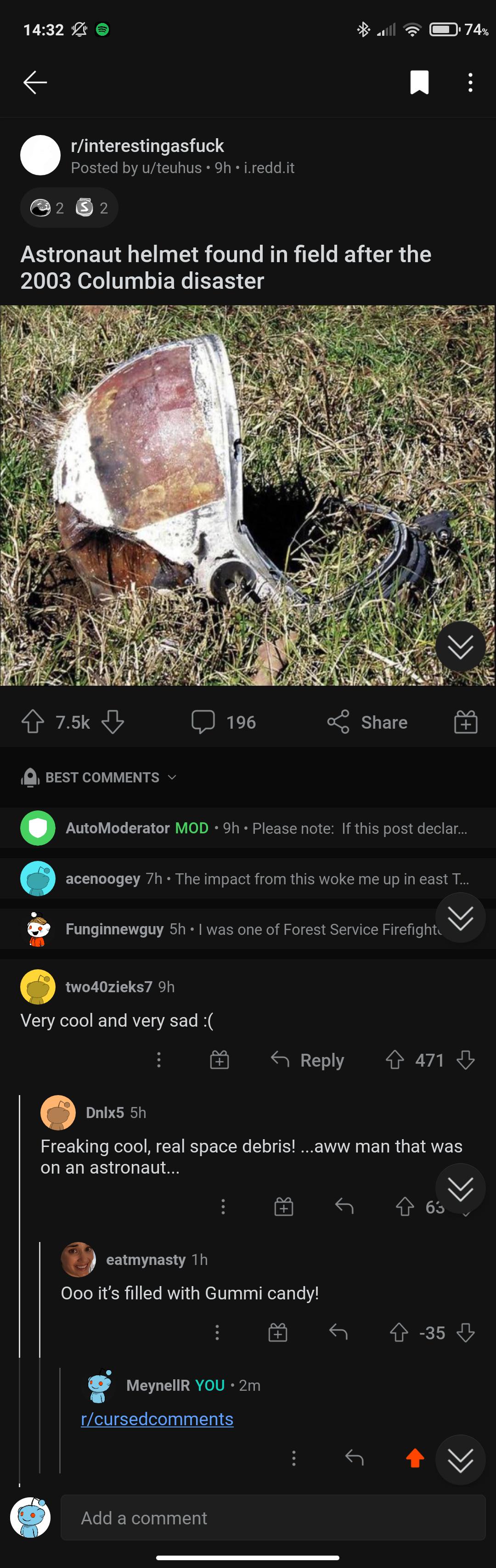496x1568 pixels.
Task: Tap the Add a comment field
Action: [x=273, y=1517]
